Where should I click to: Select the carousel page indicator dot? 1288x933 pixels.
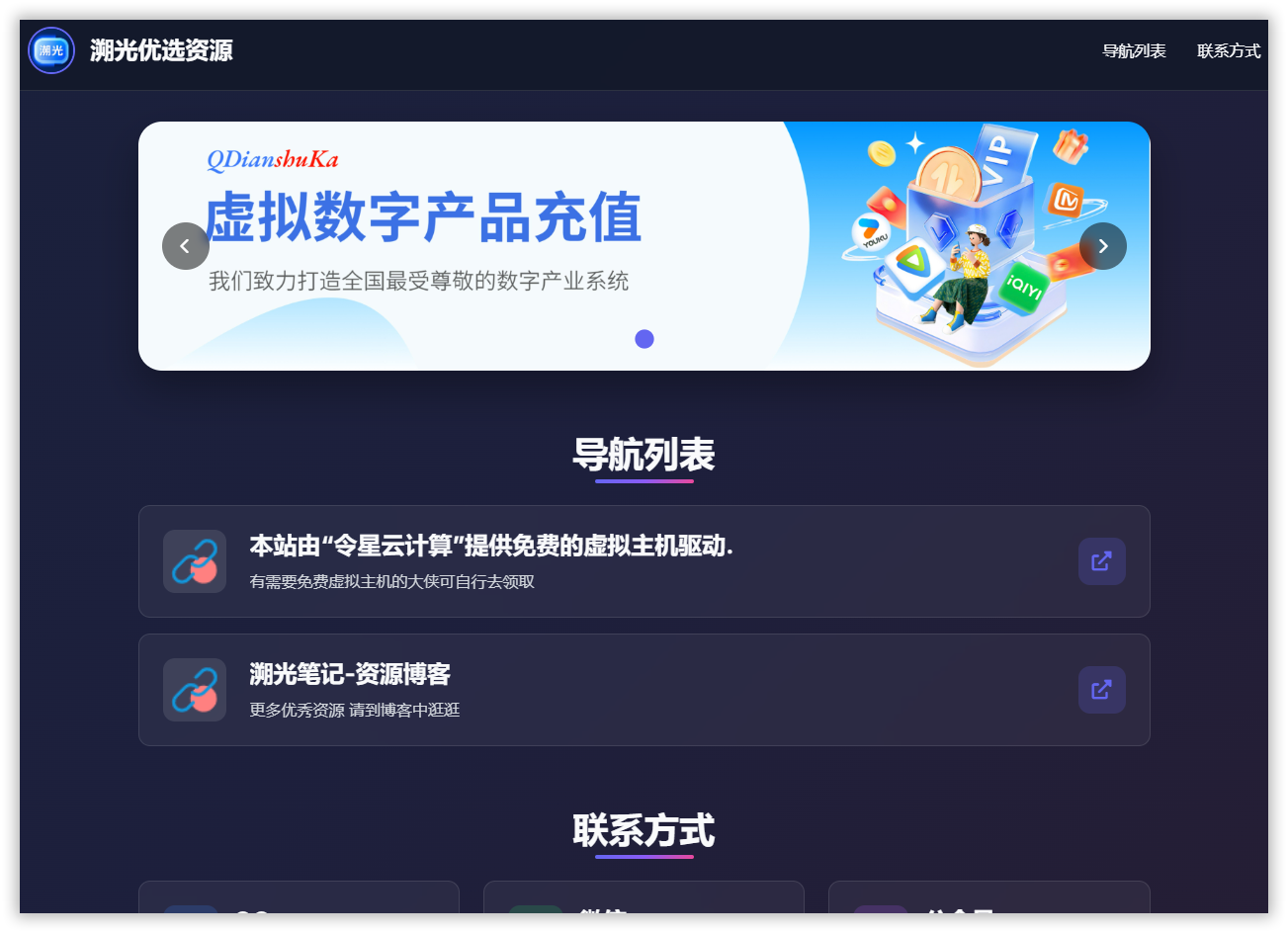[x=644, y=339]
